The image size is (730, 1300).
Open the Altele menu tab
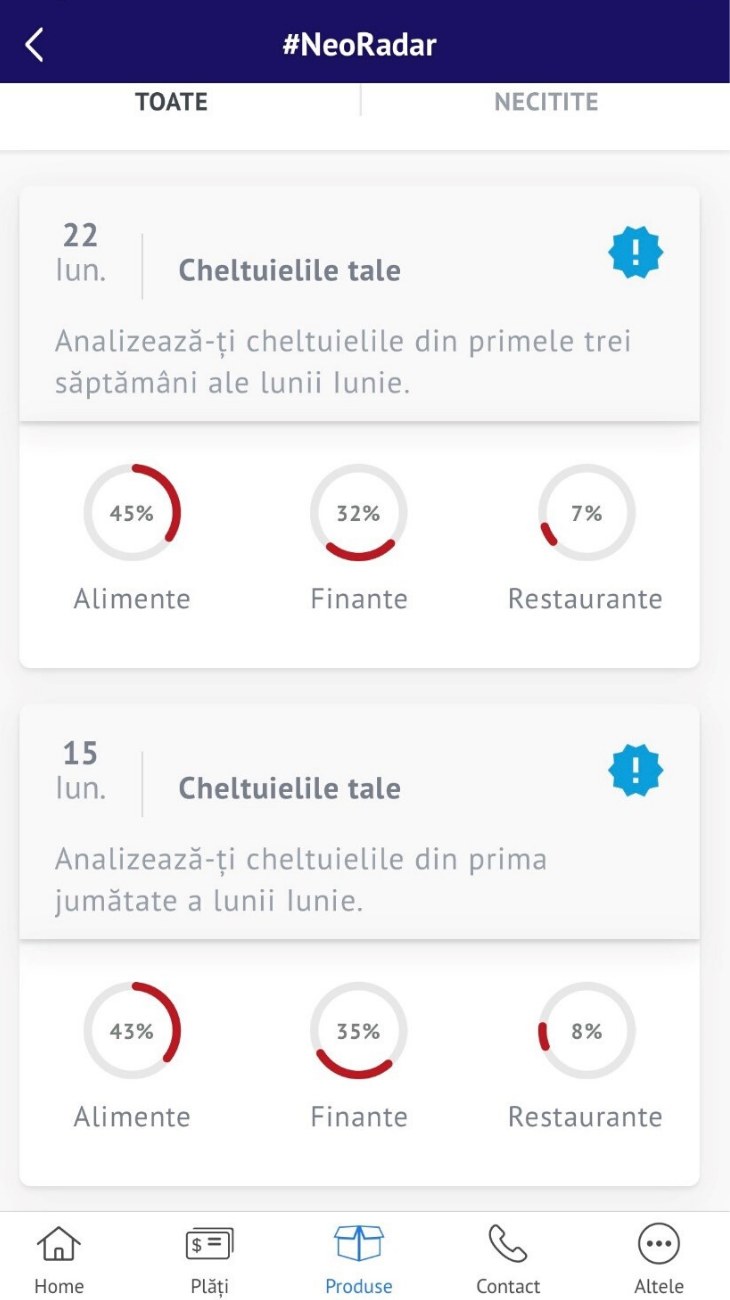(659, 1260)
